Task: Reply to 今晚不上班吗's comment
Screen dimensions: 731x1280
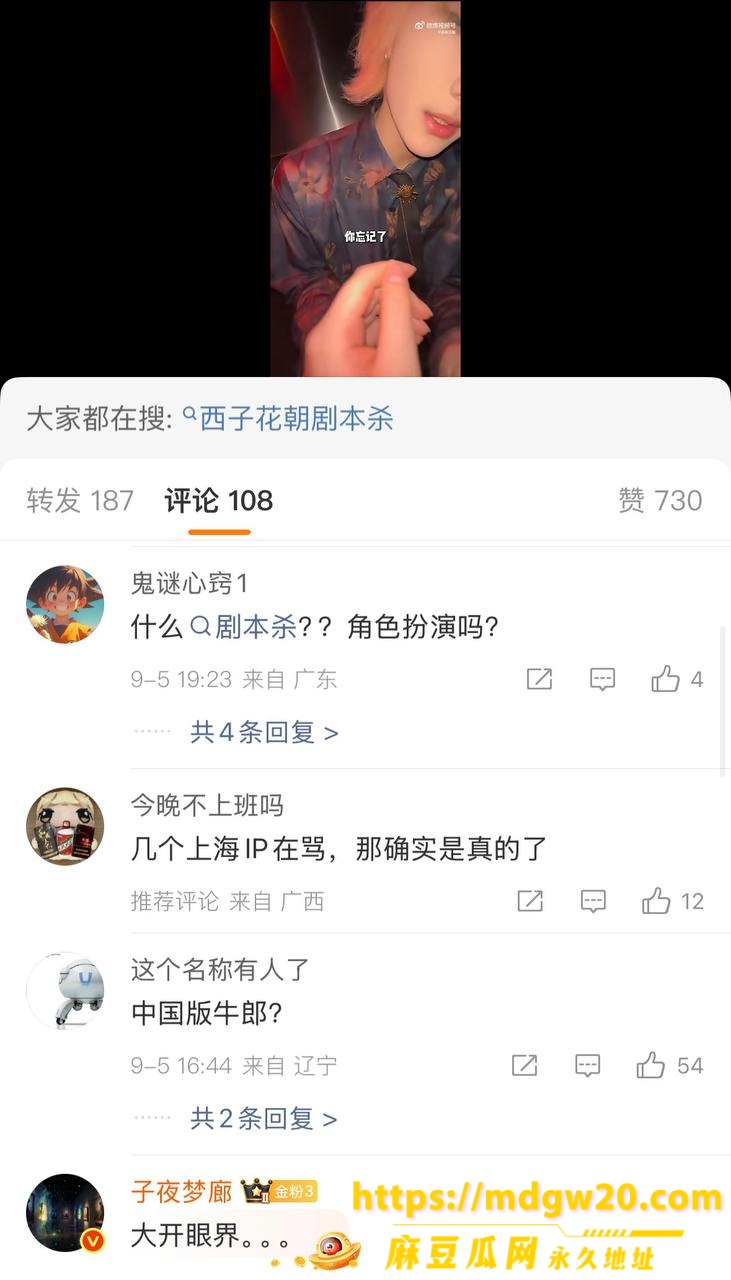Action: 593,901
